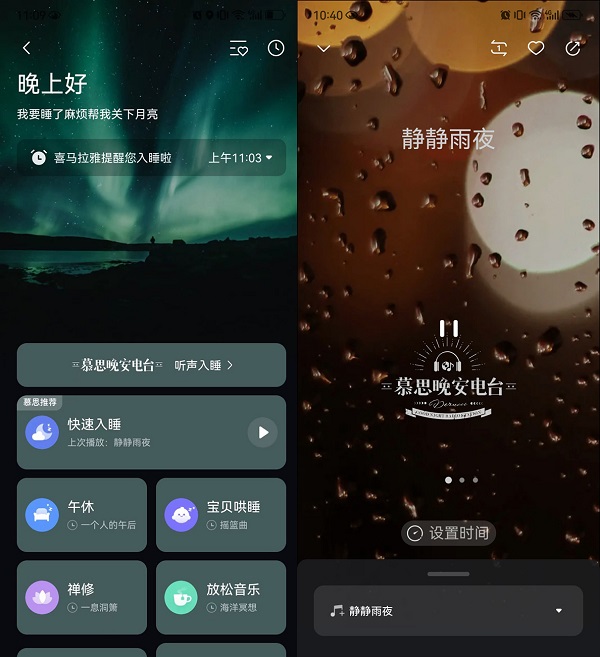Open the 禅修 meditation card
Image resolution: width=600 pixels, height=657 pixels.
82,597
